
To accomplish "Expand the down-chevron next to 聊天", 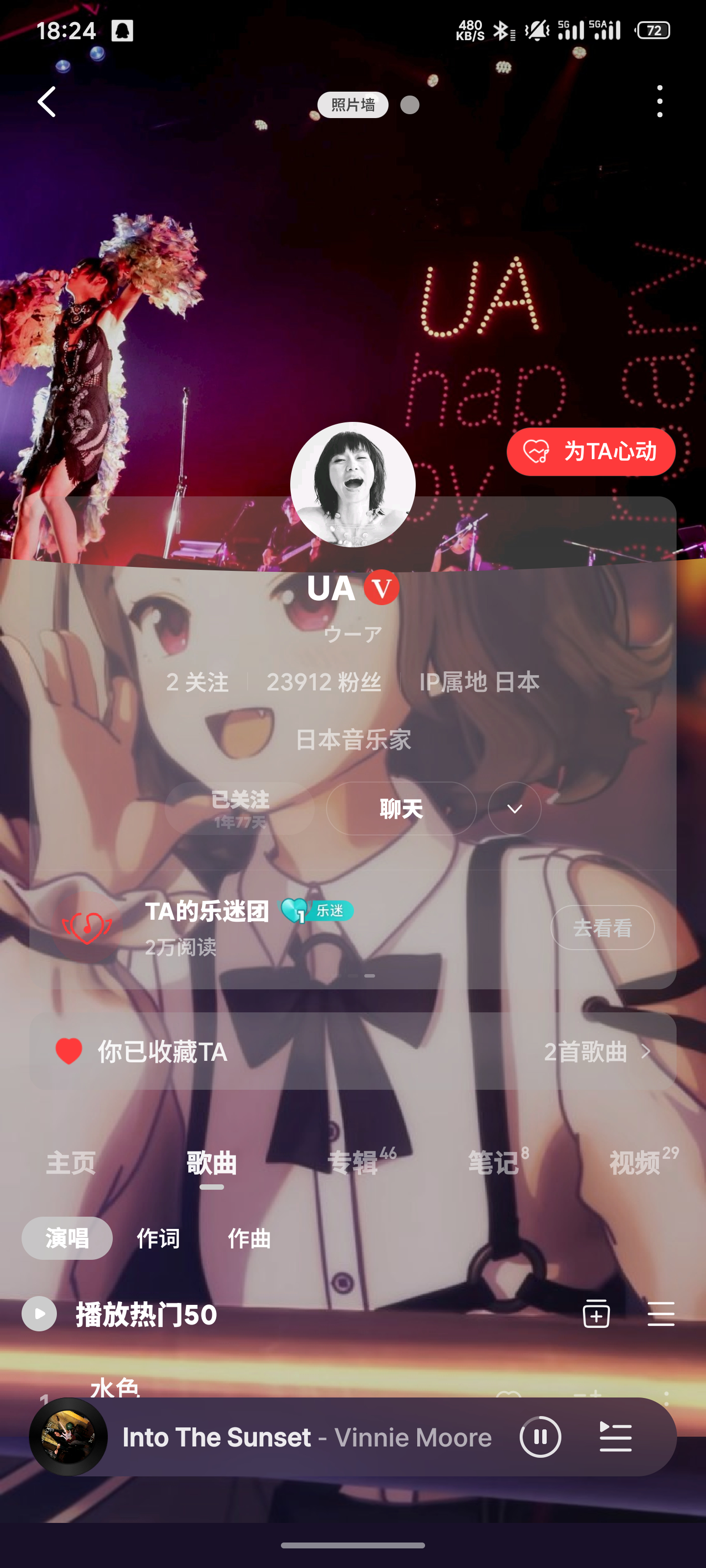I will (x=515, y=808).
